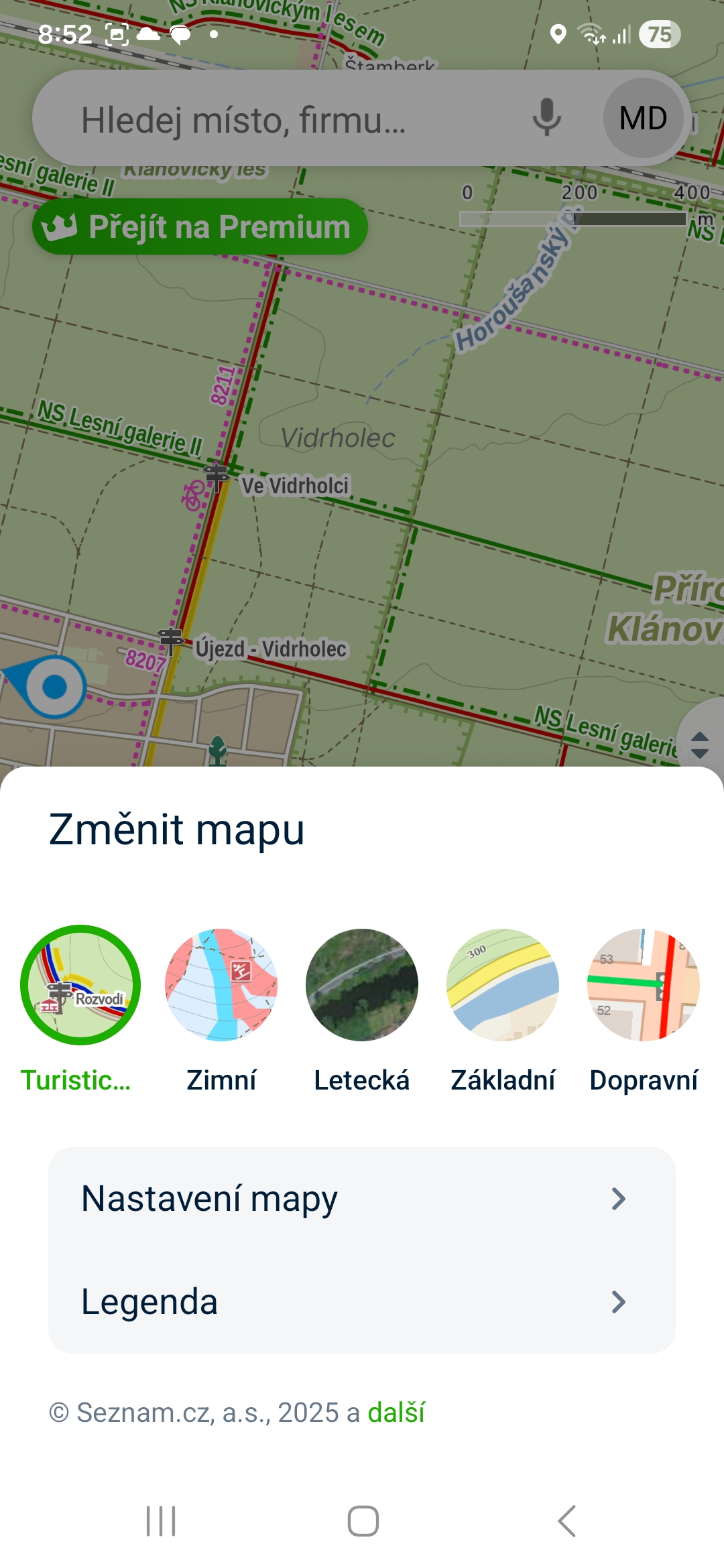Screen dimensions: 724x1568
Task: Switch to the Zimní map
Action: click(221, 985)
